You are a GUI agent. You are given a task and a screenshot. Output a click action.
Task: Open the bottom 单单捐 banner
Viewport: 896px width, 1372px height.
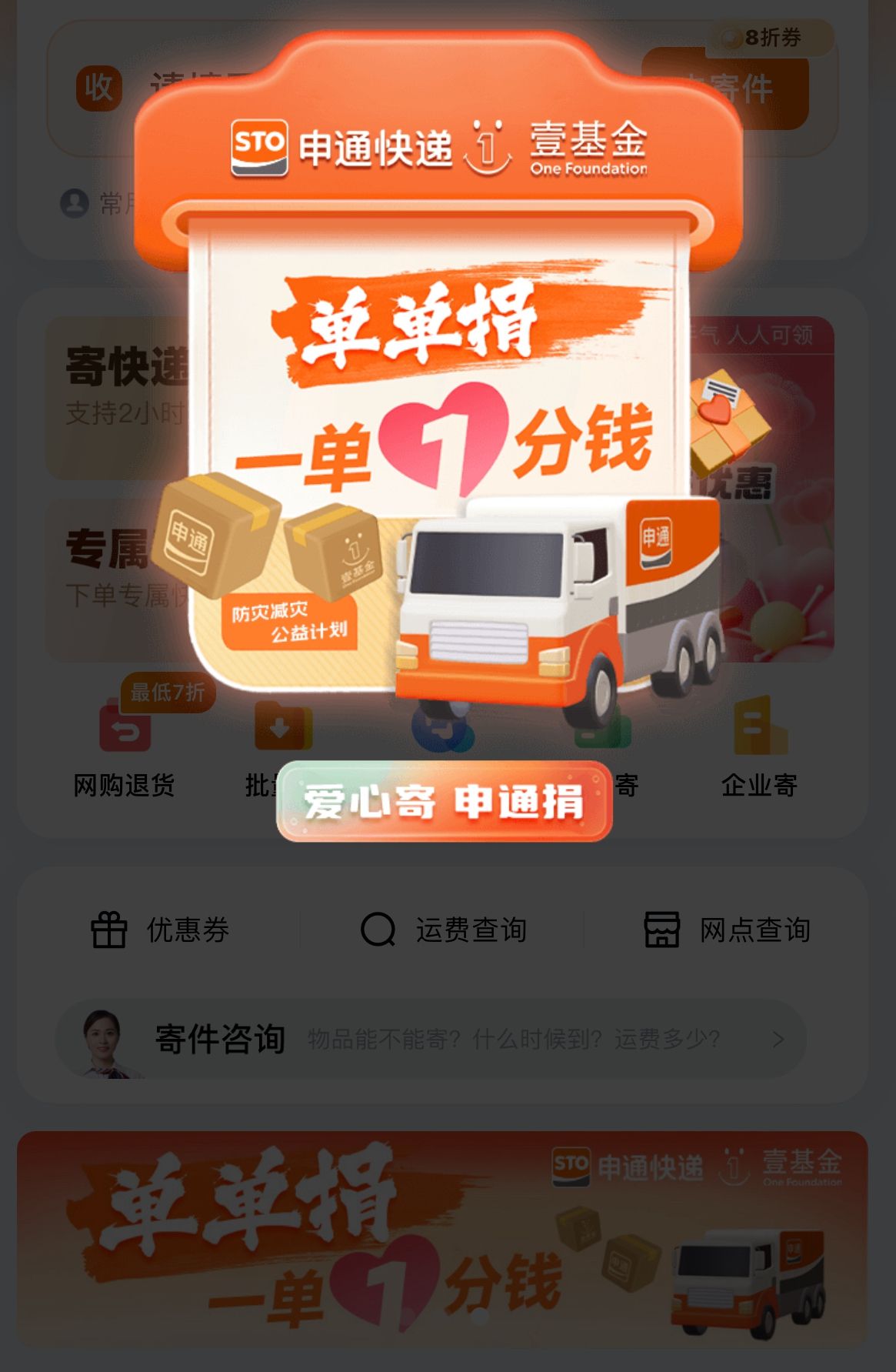click(442, 1239)
